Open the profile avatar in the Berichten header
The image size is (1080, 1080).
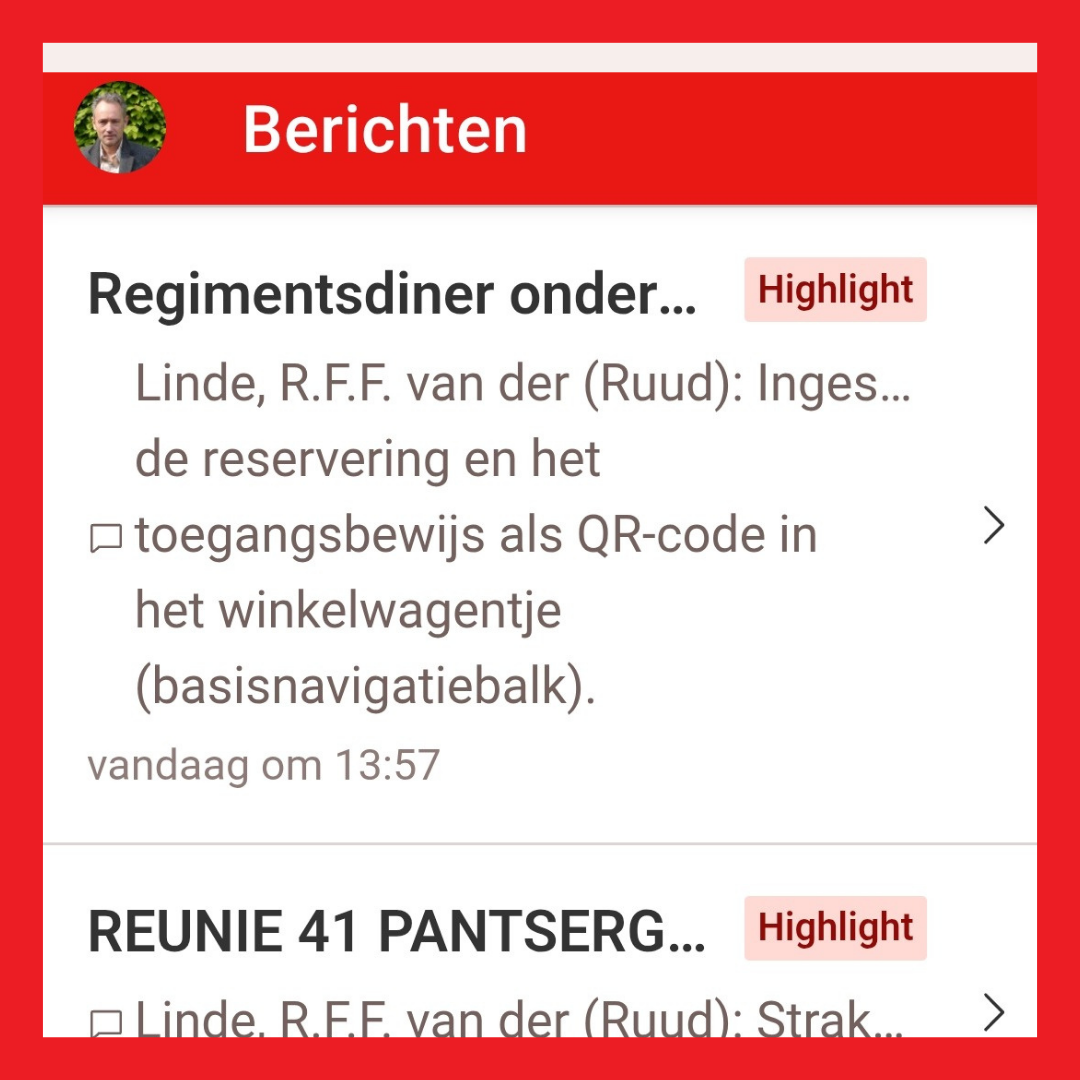[x=120, y=128]
